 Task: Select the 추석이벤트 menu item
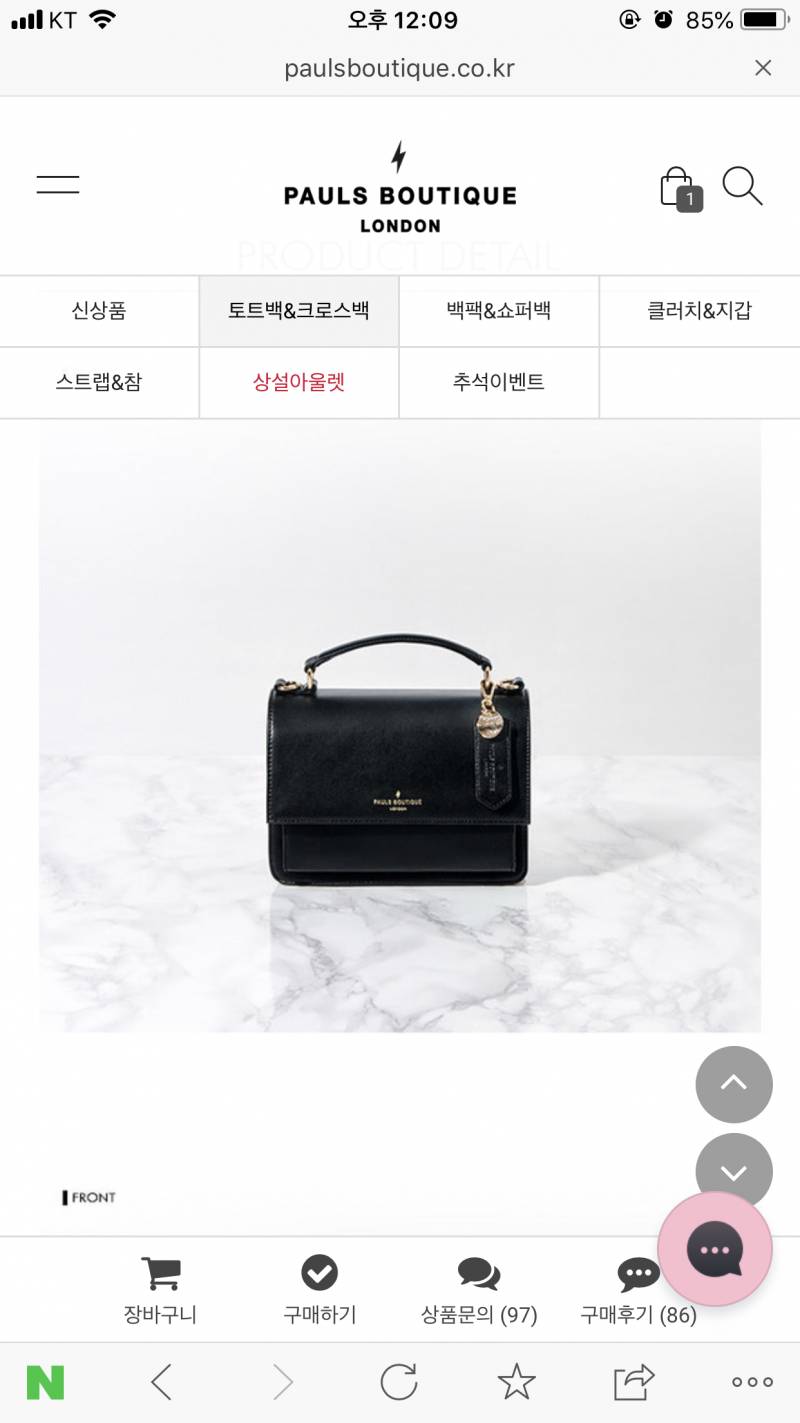click(498, 382)
